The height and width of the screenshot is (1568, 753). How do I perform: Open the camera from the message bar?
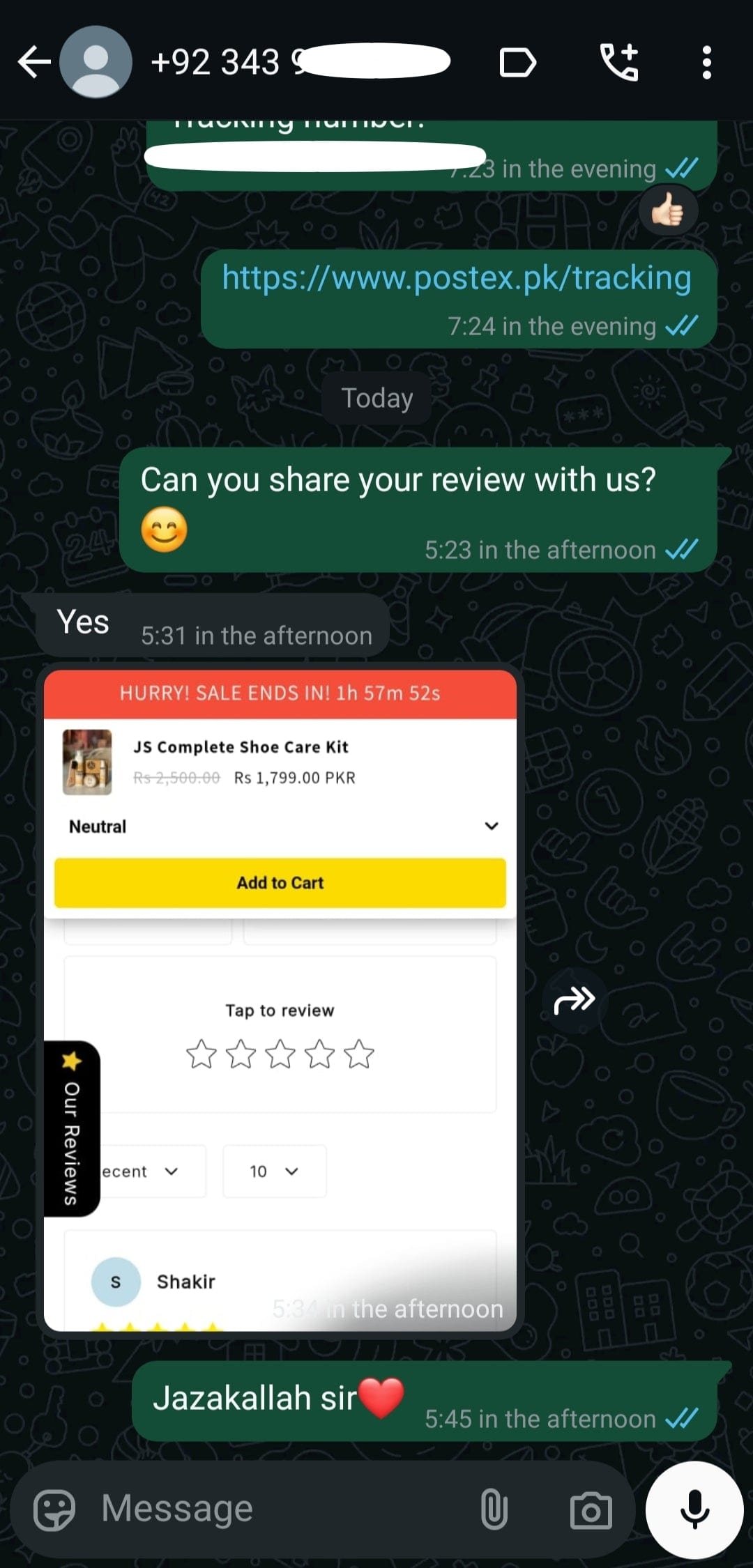click(591, 1509)
